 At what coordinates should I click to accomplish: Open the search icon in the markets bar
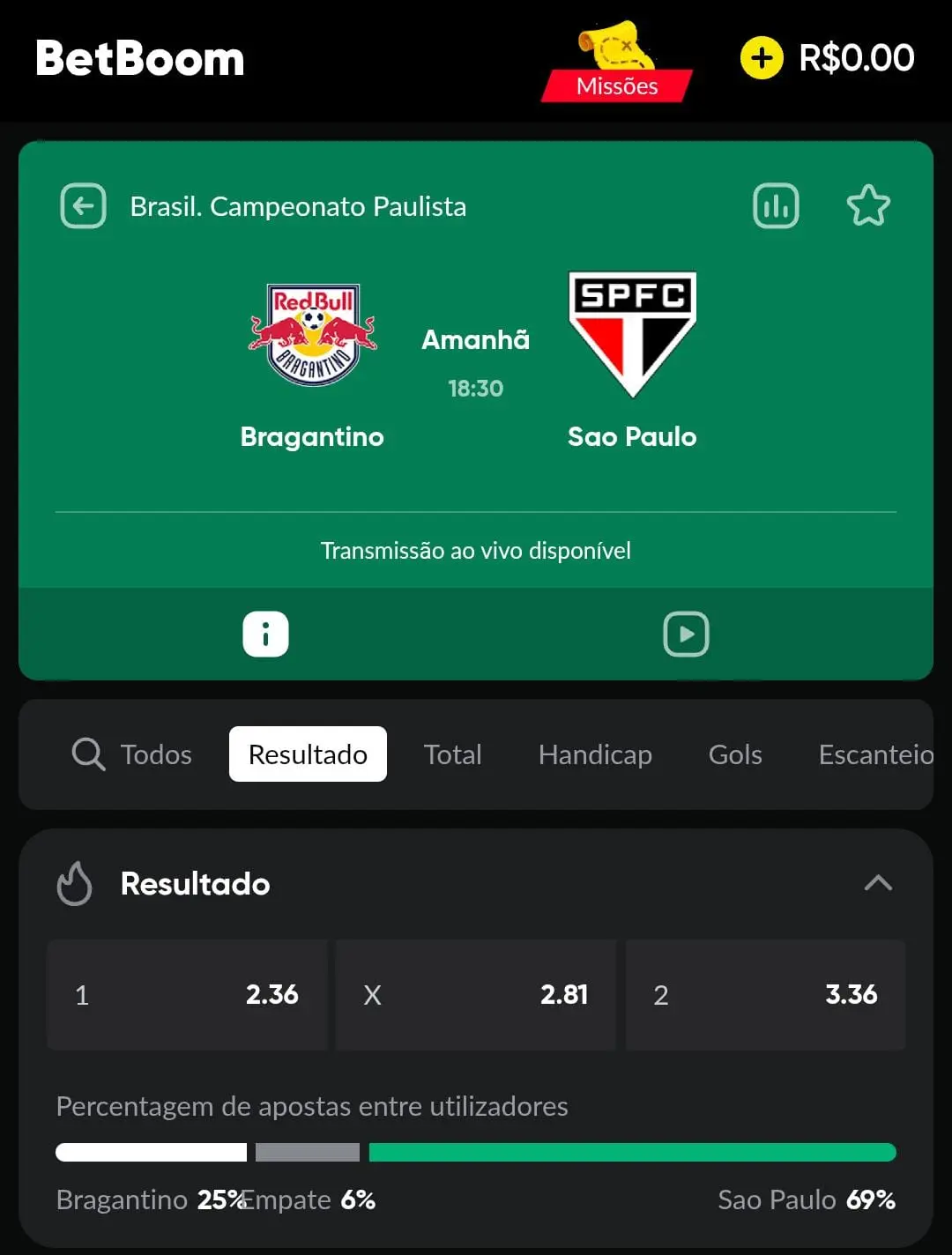(87, 754)
